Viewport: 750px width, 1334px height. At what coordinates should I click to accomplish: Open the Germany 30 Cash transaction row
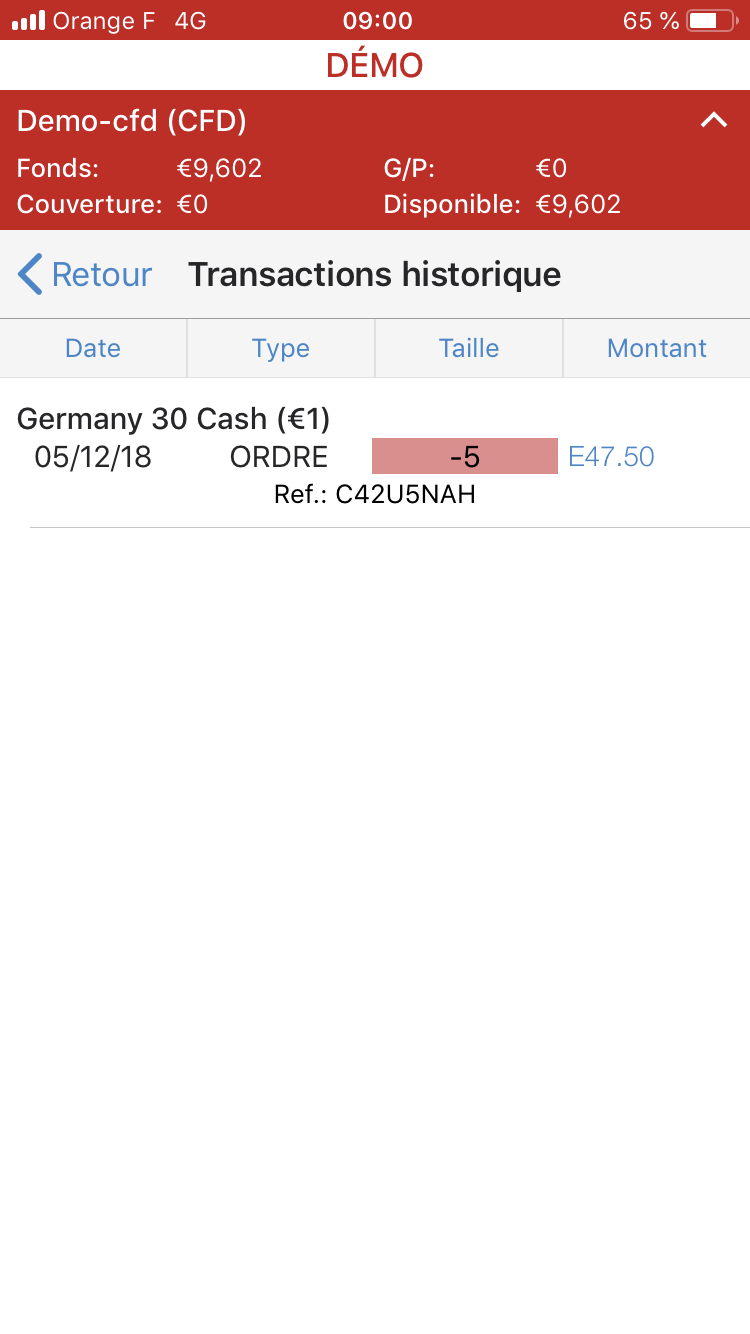click(375, 456)
